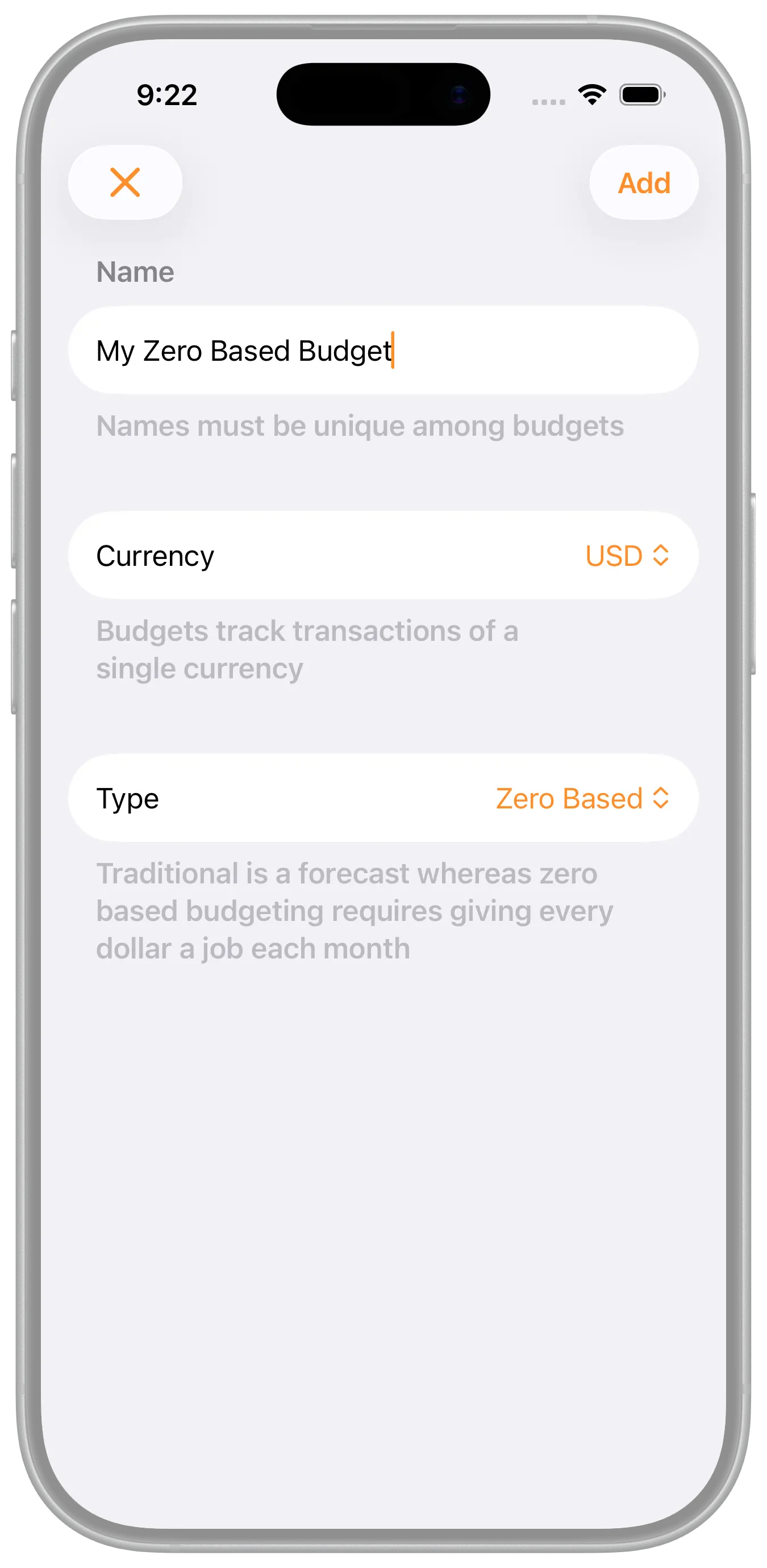The width and height of the screenshot is (767, 1568).
Task: Open the Currency picker showing USD
Action: pos(626,556)
